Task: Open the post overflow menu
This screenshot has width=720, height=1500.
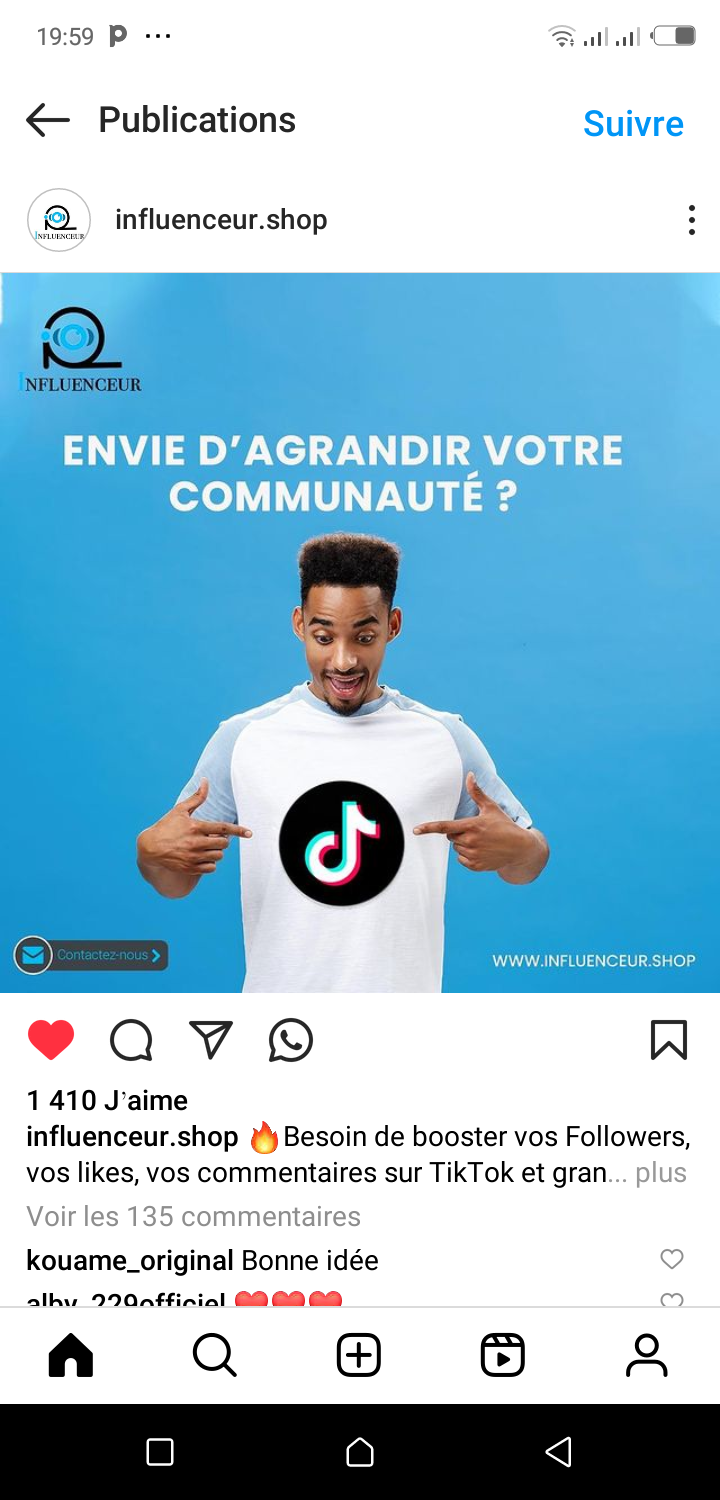Action: pos(691,220)
